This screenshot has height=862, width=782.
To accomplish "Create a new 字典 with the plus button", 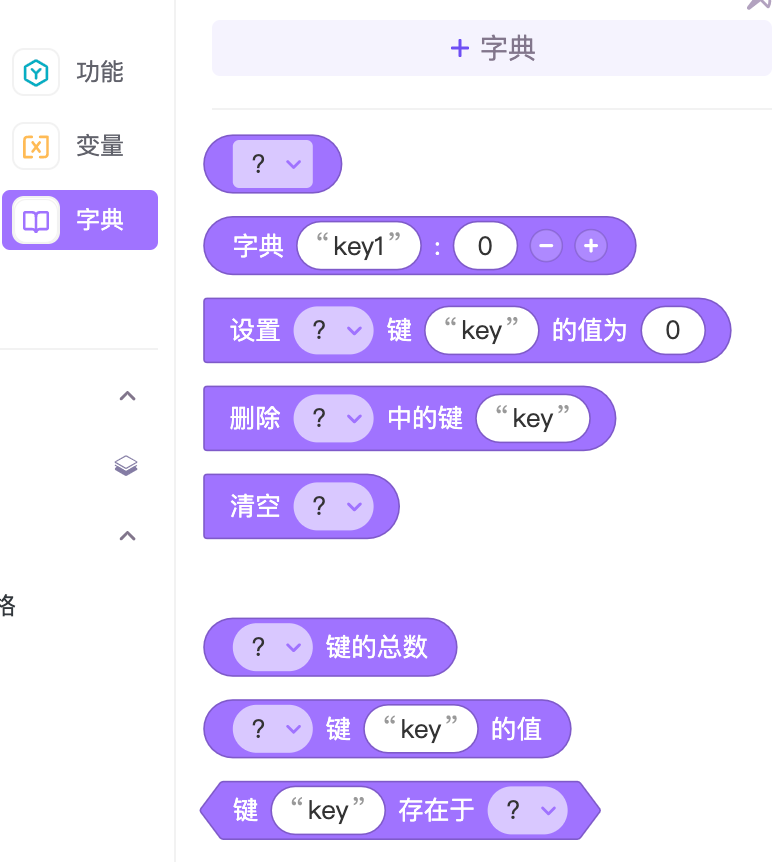I will (492, 48).
